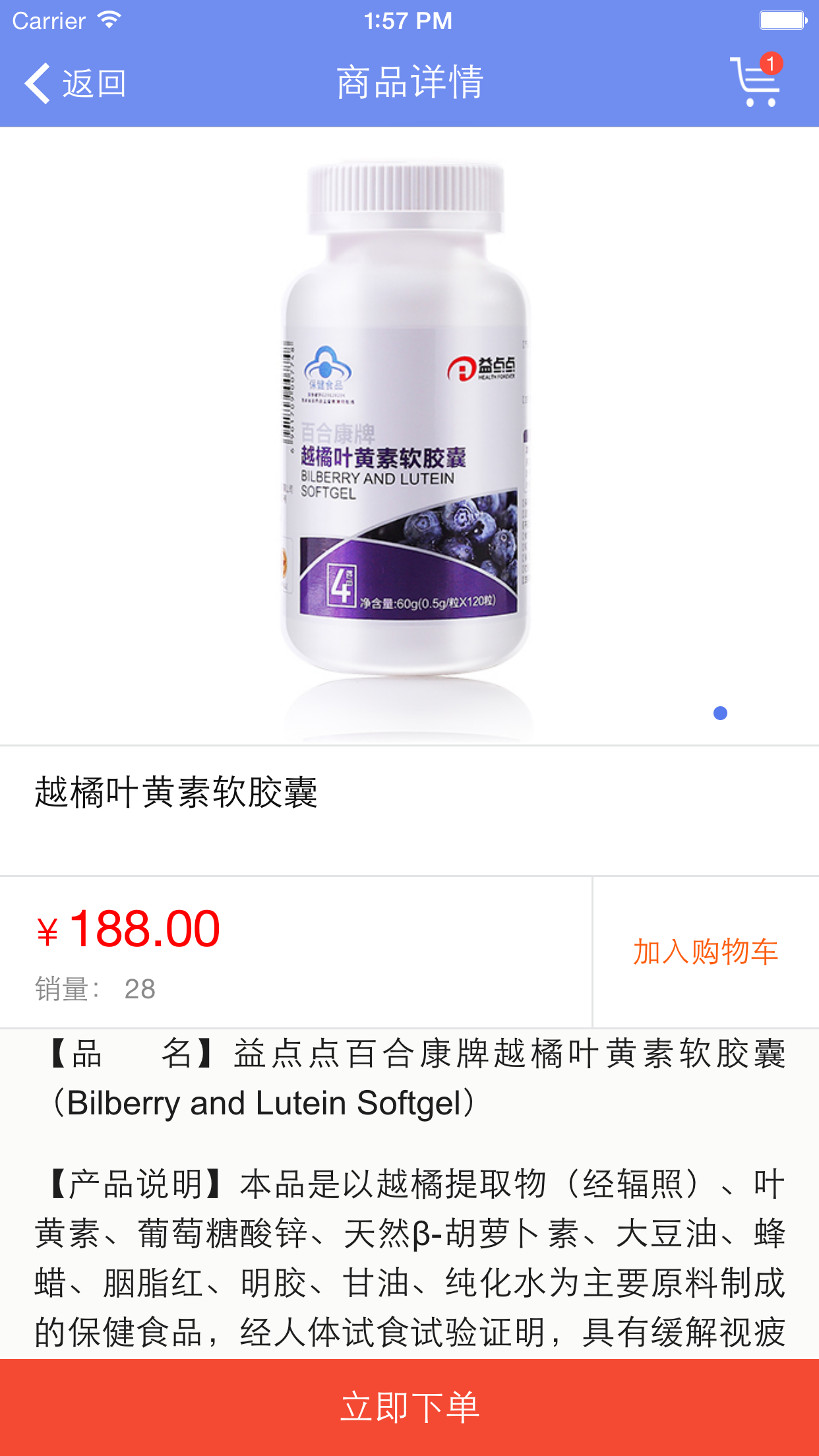Open the shopping cart icon
The image size is (819, 1456).
pyautogui.click(x=756, y=82)
